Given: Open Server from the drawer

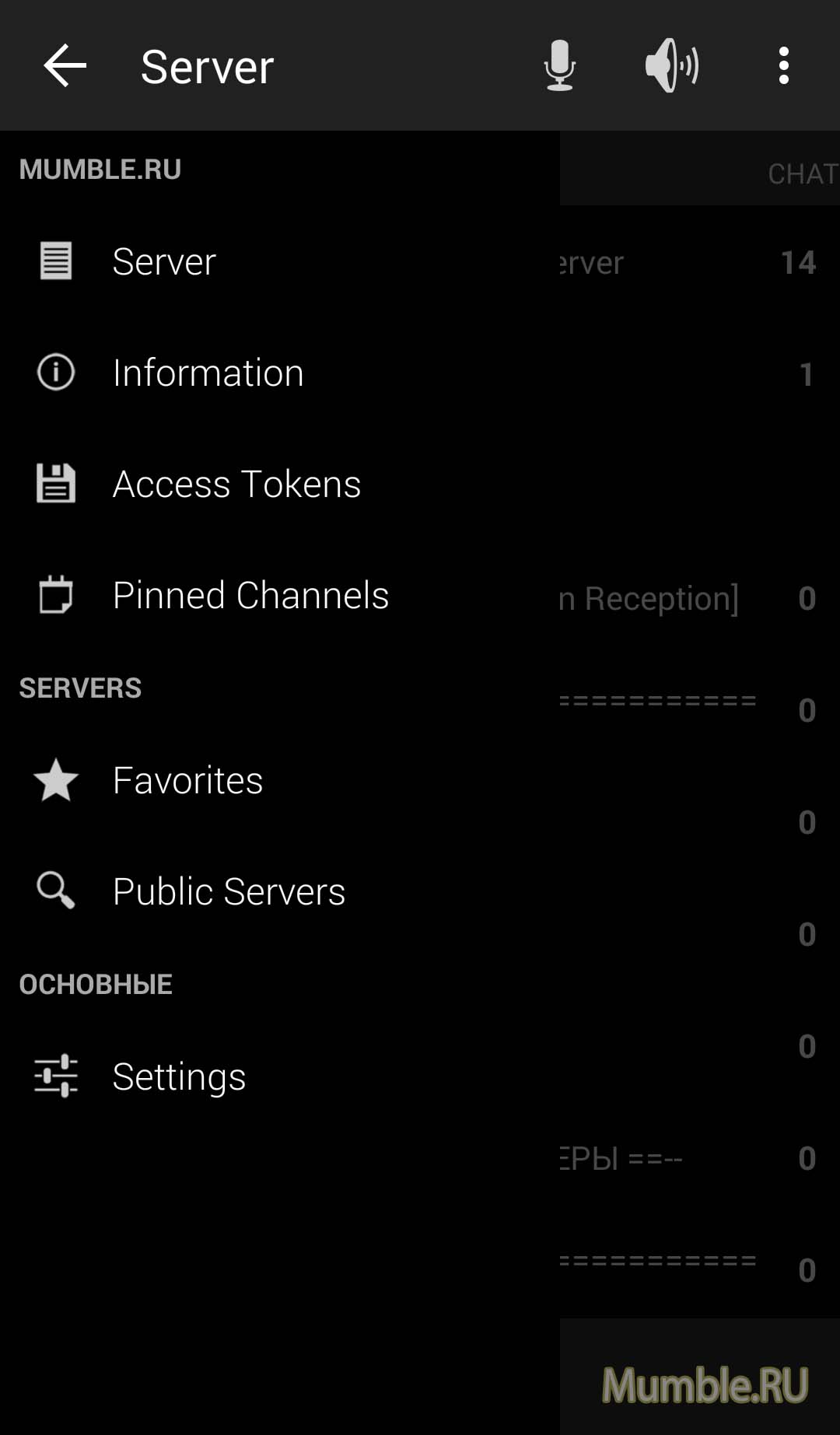Looking at the screenshot, I should point(163,261).
